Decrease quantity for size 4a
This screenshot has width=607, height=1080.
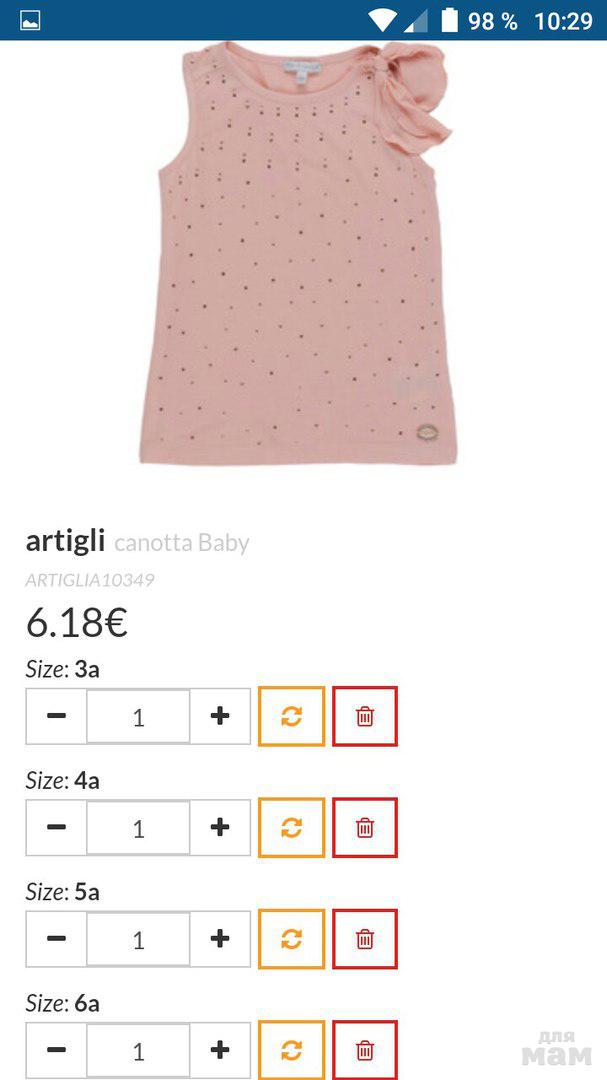pyautogui.click(x=57, y=828)
